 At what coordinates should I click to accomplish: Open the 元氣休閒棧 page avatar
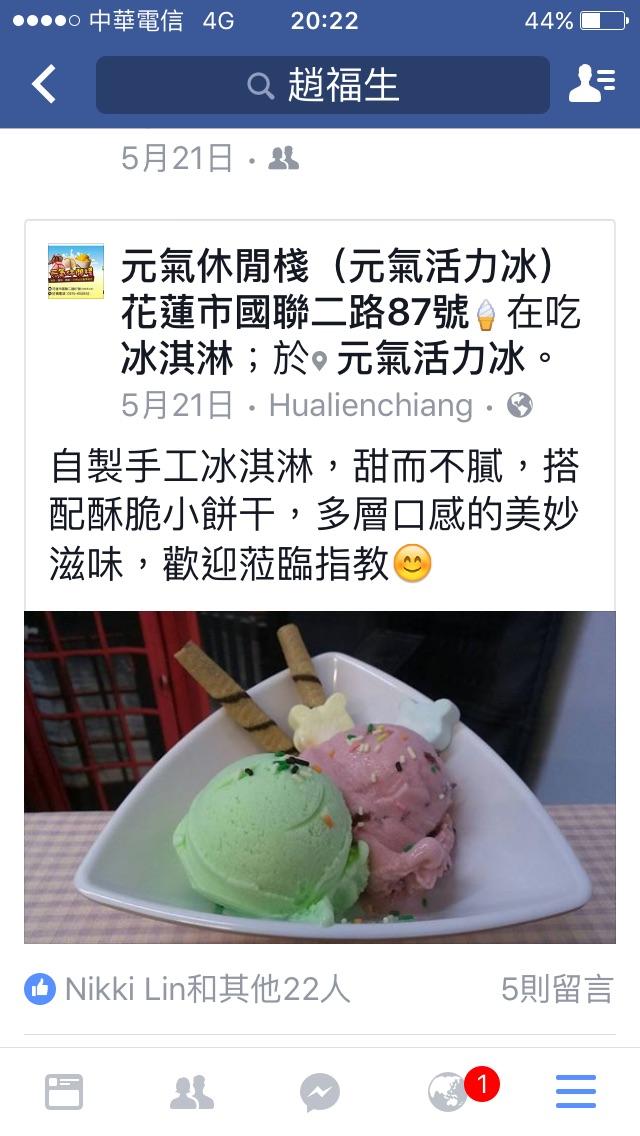click(x=76, y=272)
